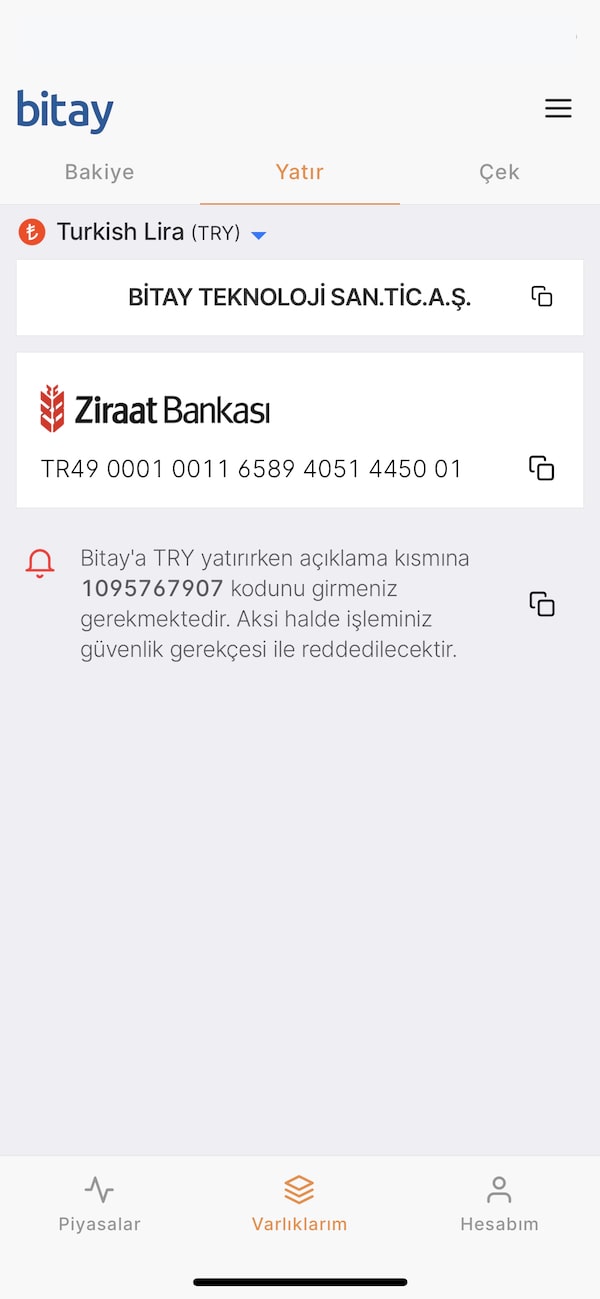Switch to the Çek tab
Screen dimensions: 600x1299
coord(499,172)
